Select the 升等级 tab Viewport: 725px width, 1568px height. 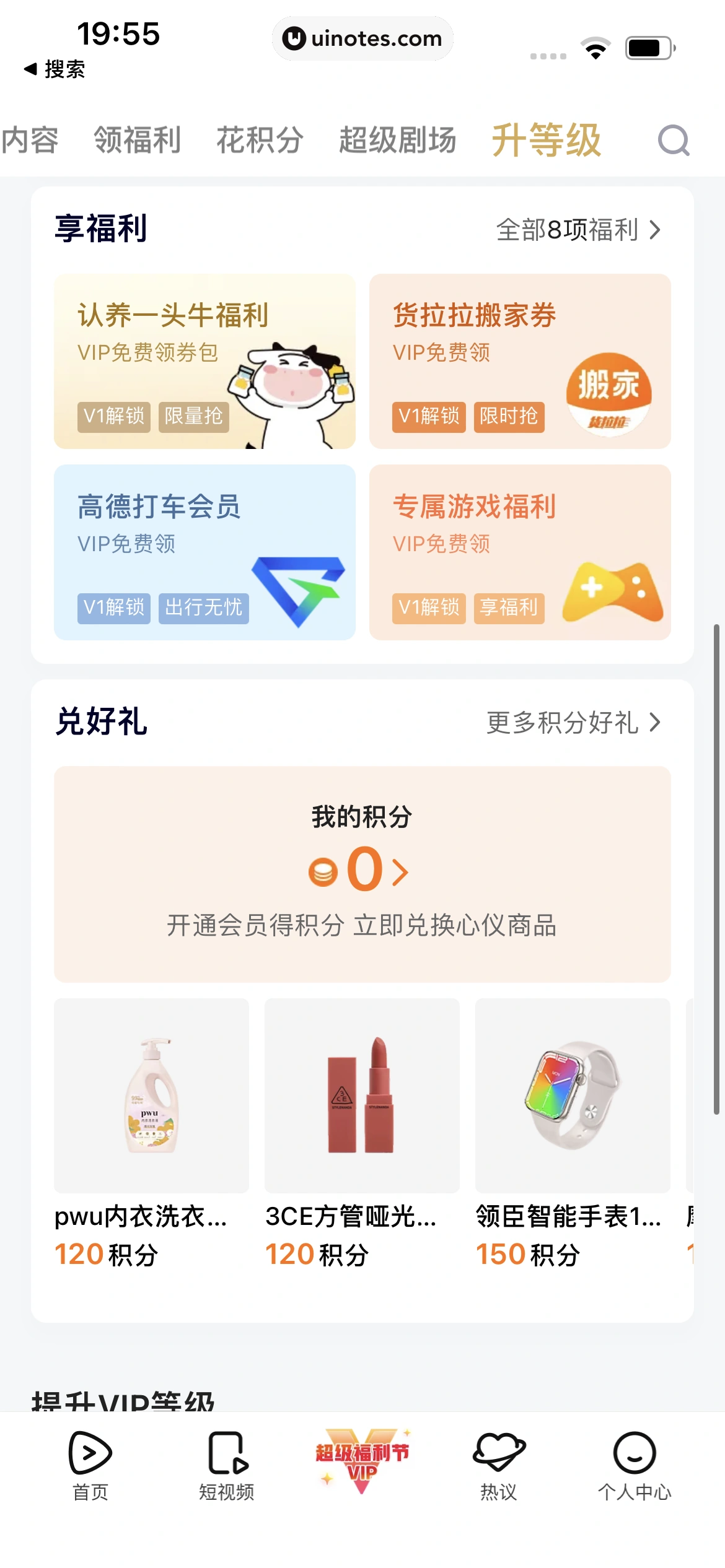[546, 140]
